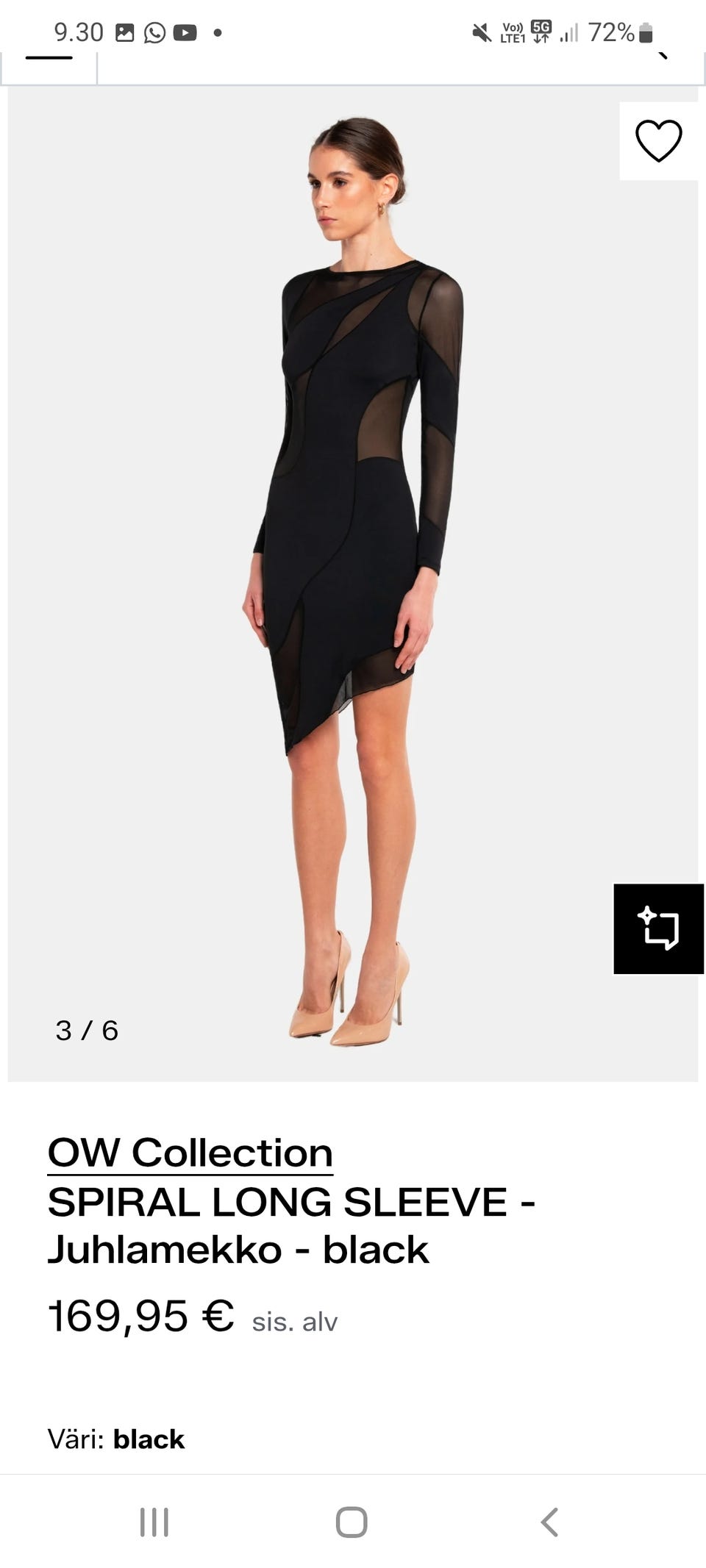Open the OW Collection brand link
The image size is (706, 1568).
coord(190,1152)
